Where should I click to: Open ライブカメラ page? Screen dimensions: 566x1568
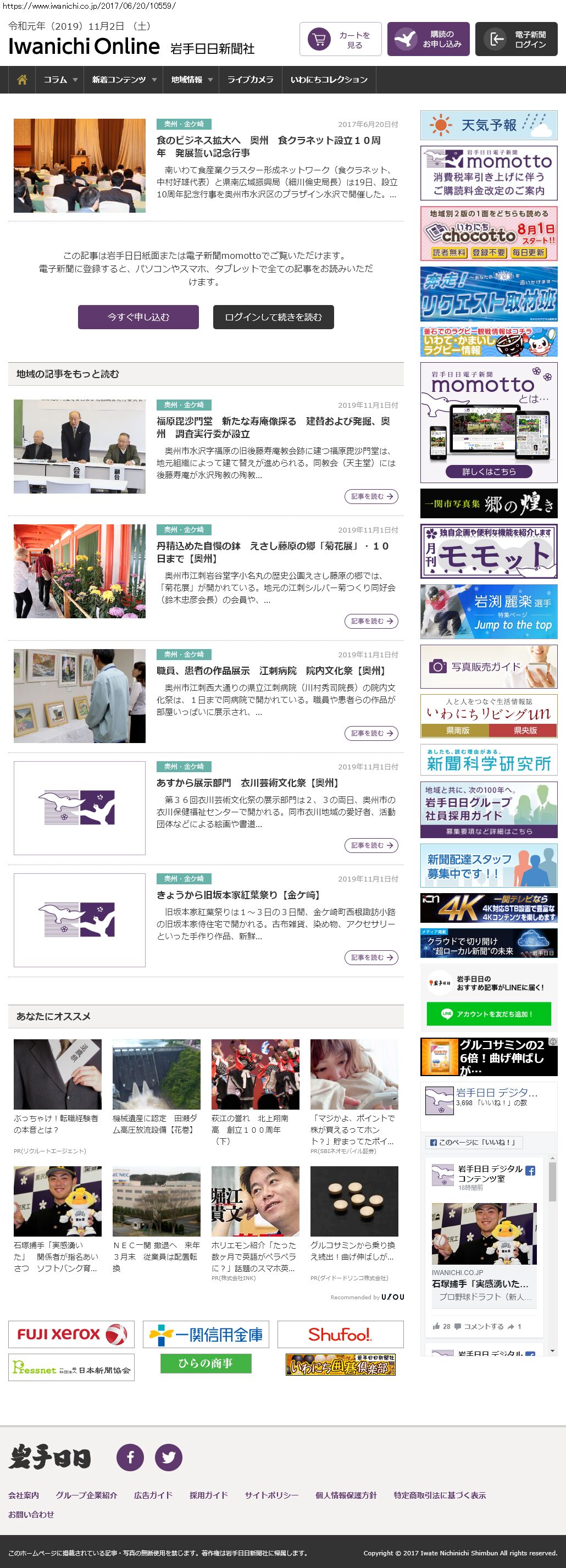250,80
